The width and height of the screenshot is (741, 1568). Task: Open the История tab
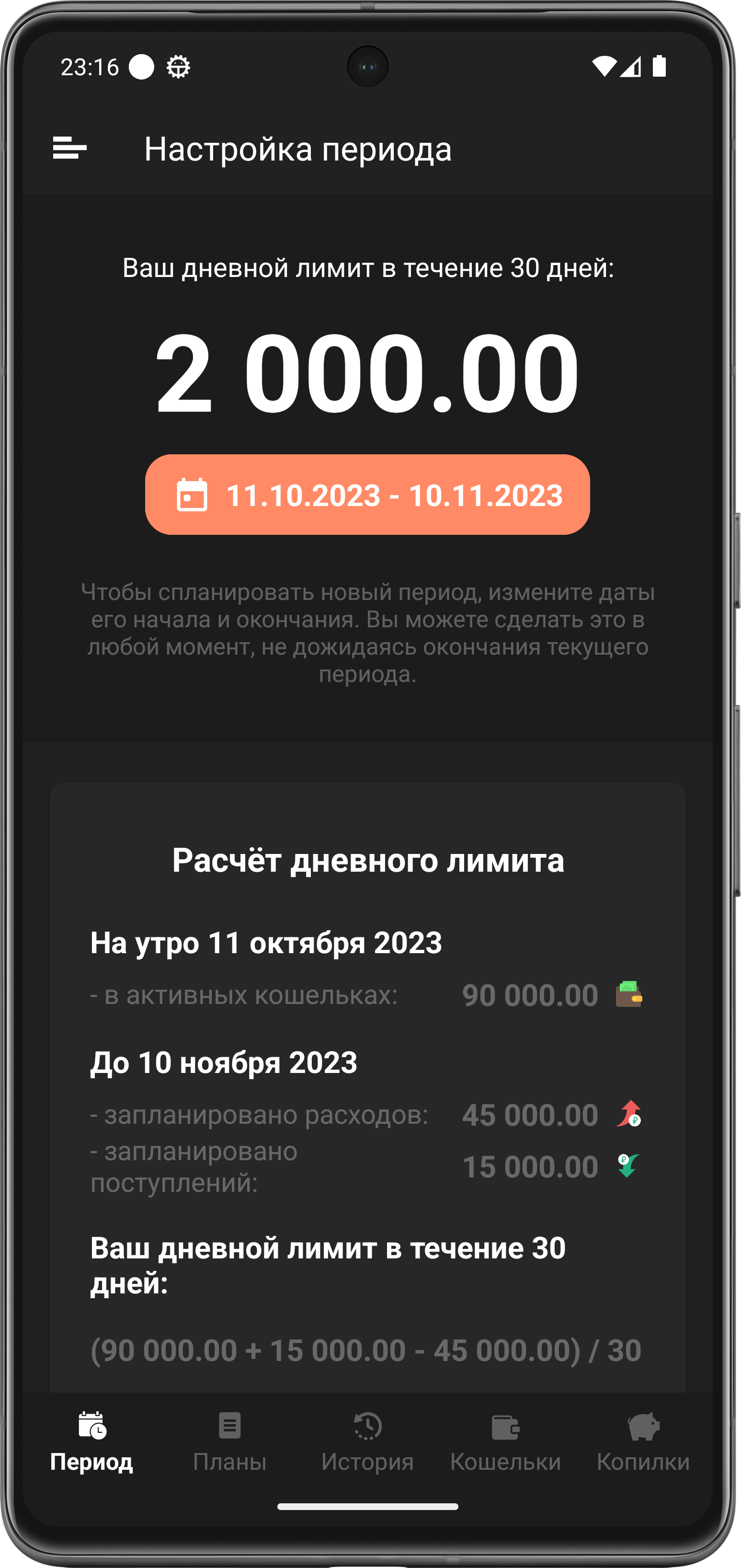[x=367, y=1441]
